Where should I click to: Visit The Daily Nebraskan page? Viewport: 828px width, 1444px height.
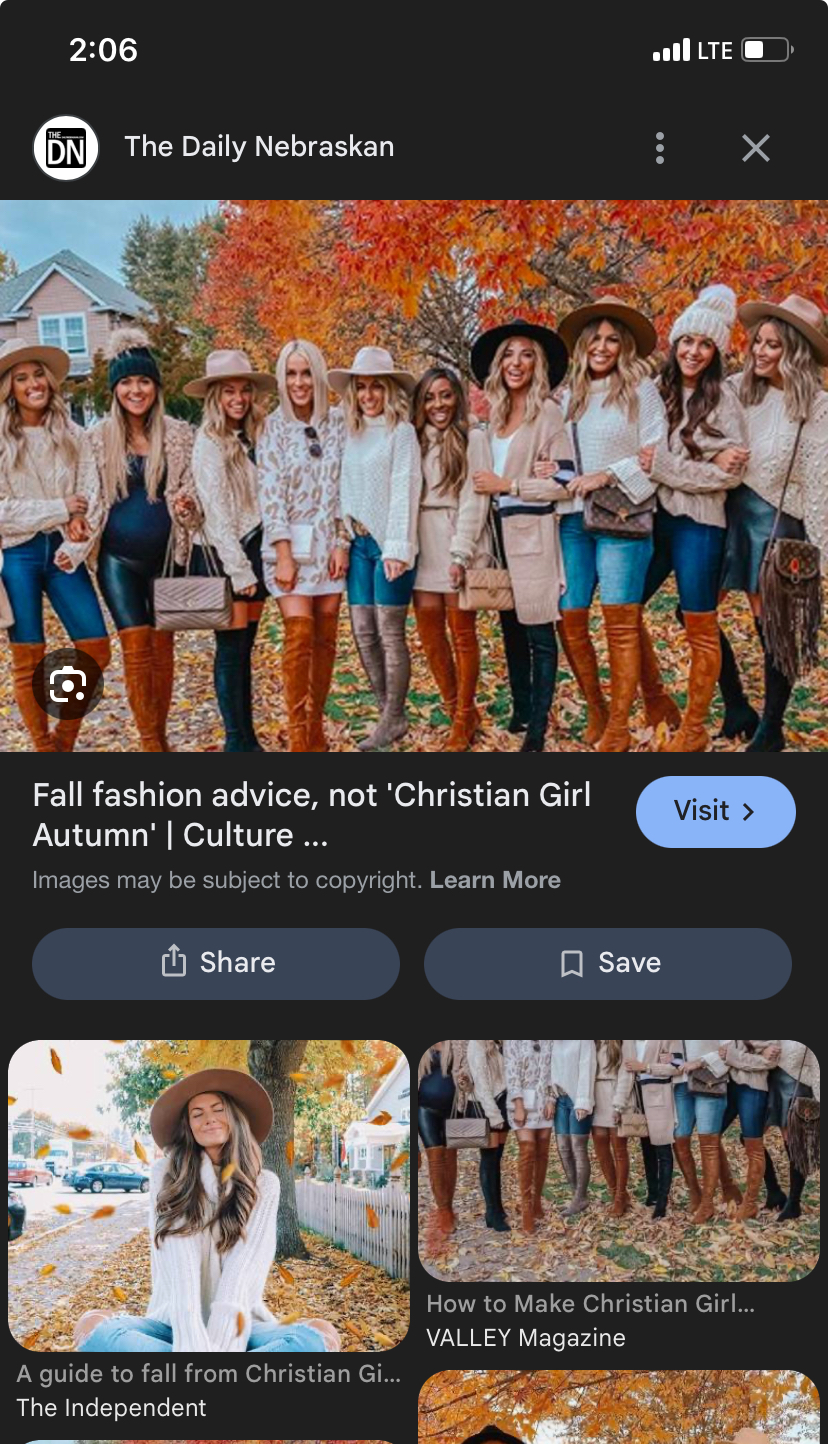coord(715,811)
